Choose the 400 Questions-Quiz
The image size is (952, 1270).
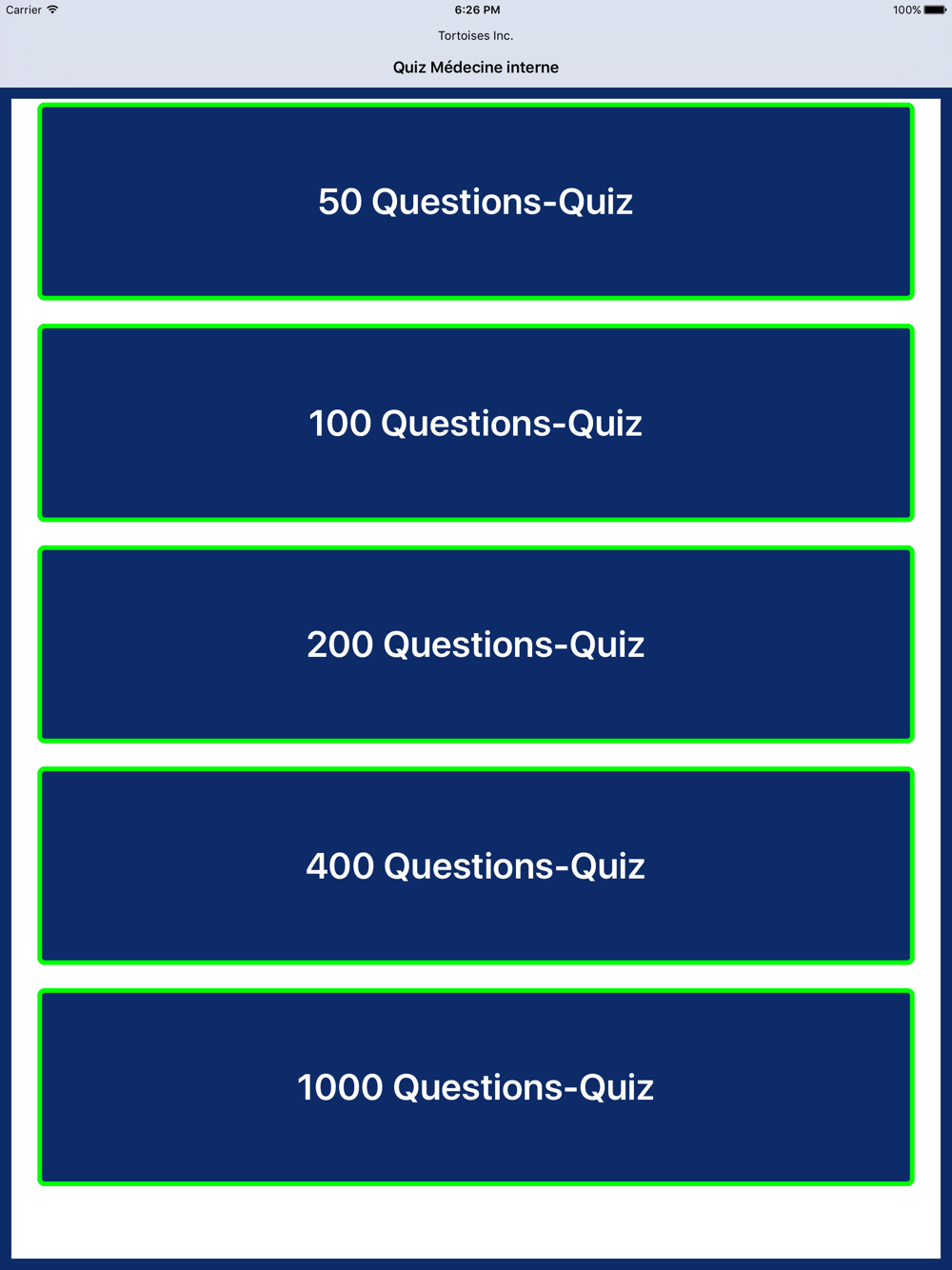point(476,865)
